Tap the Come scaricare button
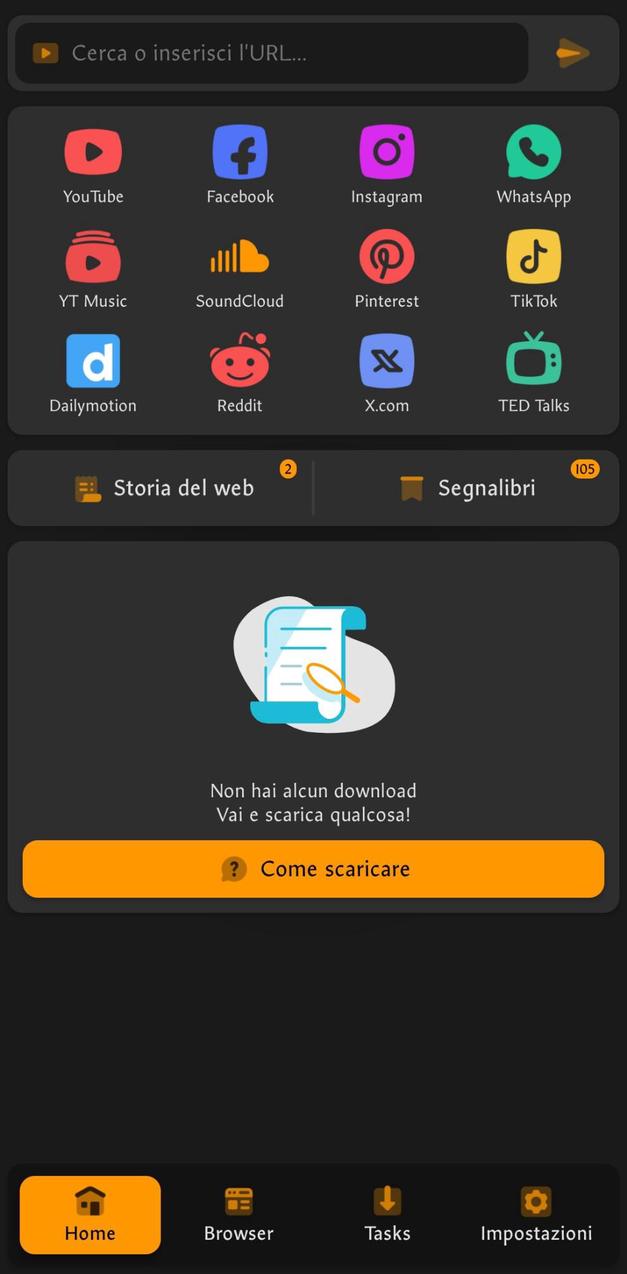 313,869
